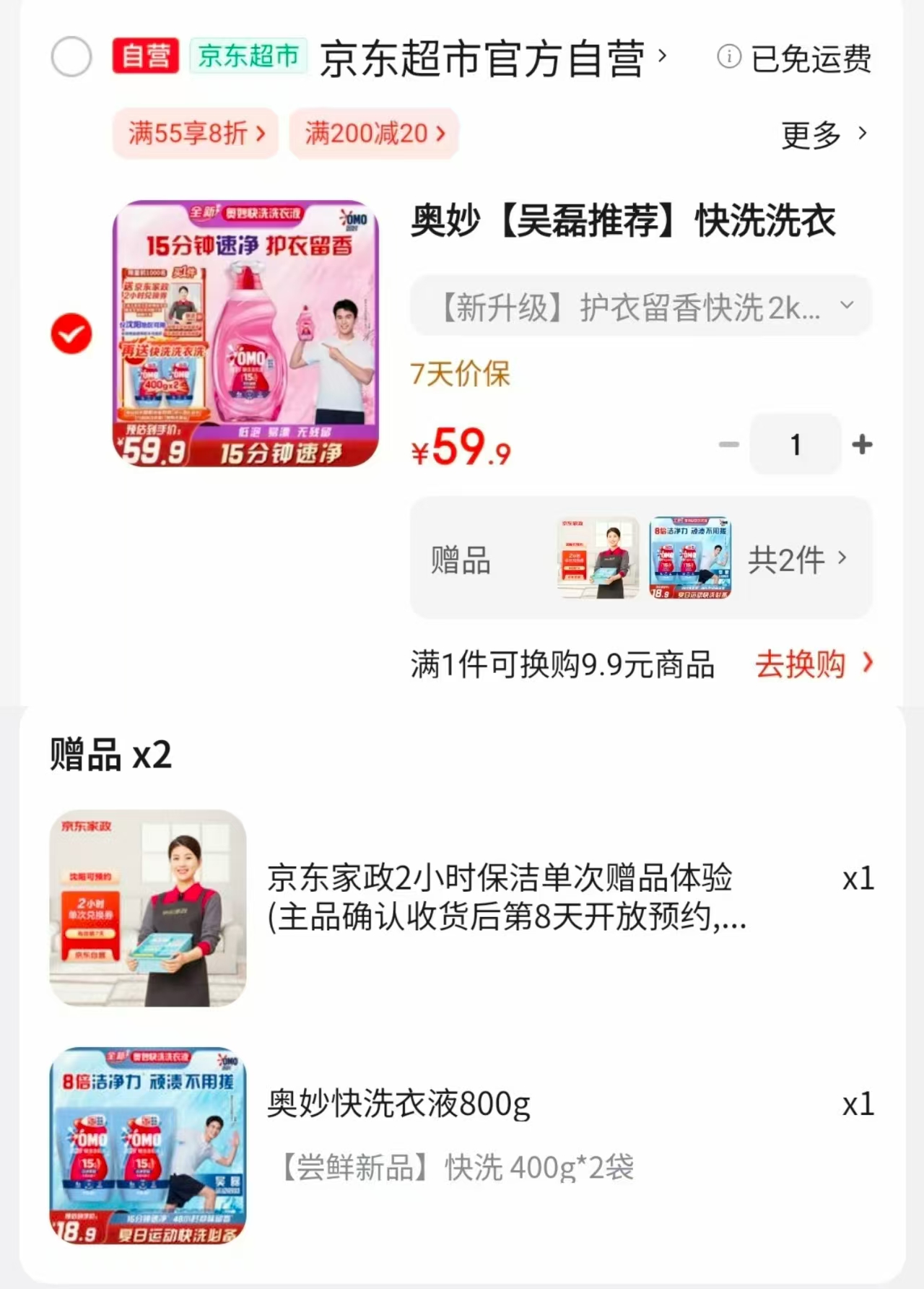Tap the red 自营 badge
This screenshot has width=924, height=1289.
click(x=144, y=58)
